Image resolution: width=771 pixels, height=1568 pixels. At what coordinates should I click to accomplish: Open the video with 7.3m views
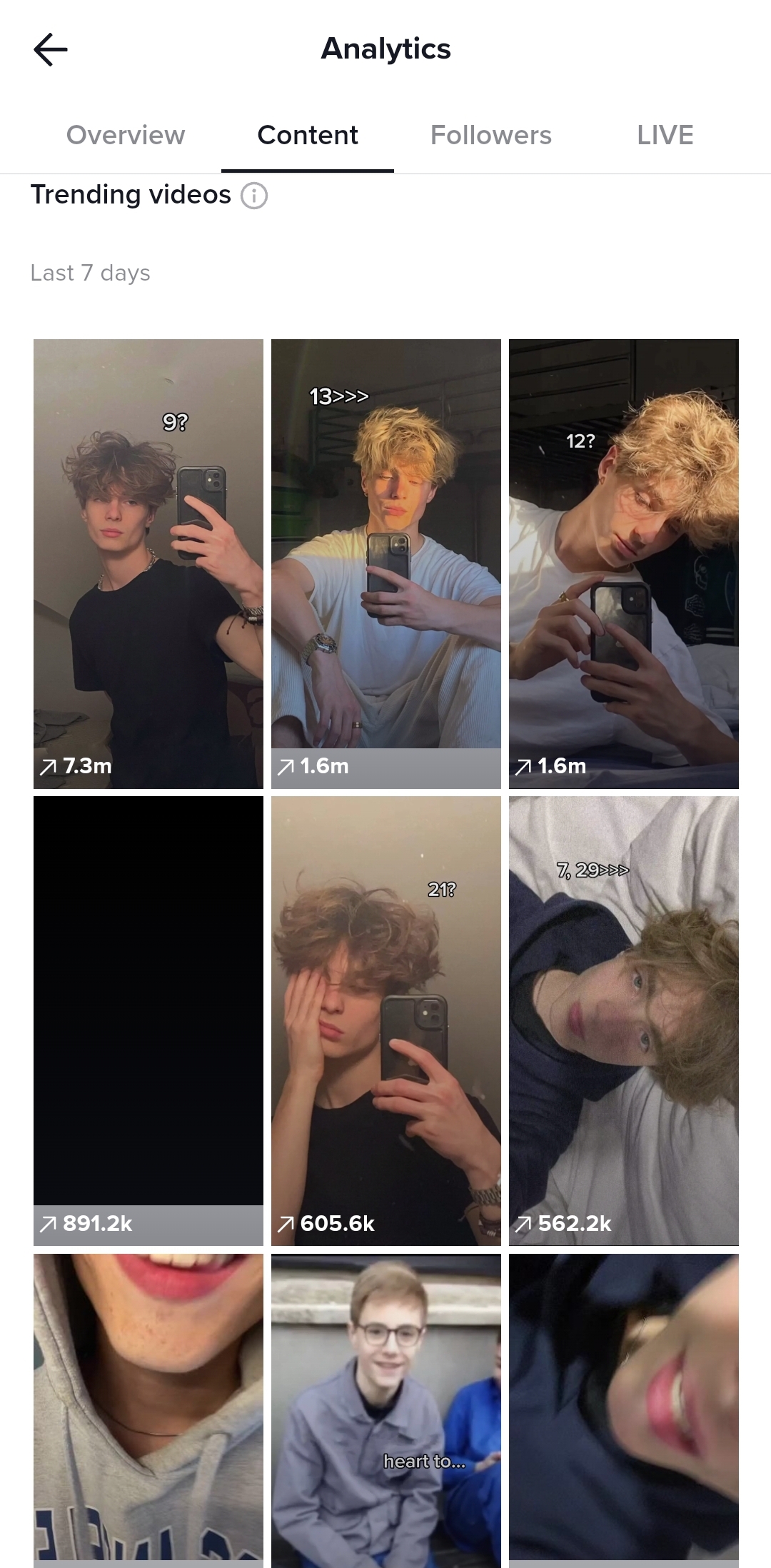148,564
